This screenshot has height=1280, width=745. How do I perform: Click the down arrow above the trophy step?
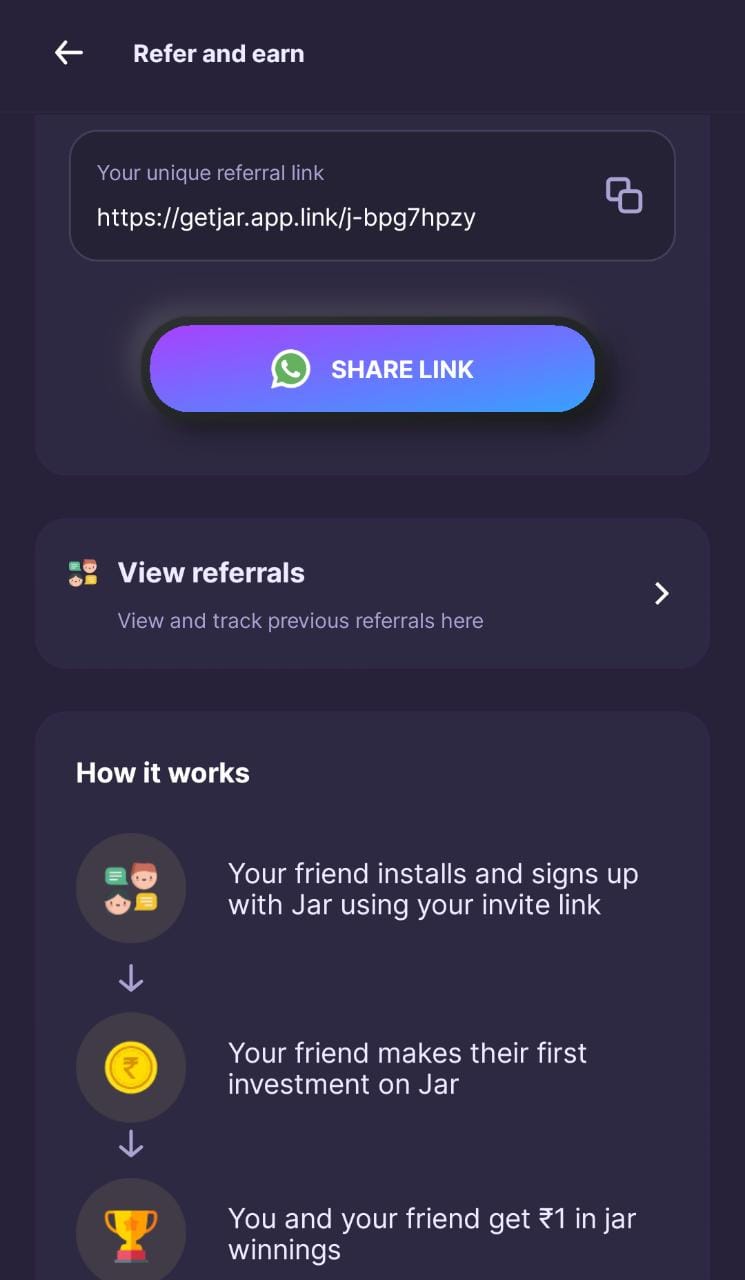tap(130, 1144)
